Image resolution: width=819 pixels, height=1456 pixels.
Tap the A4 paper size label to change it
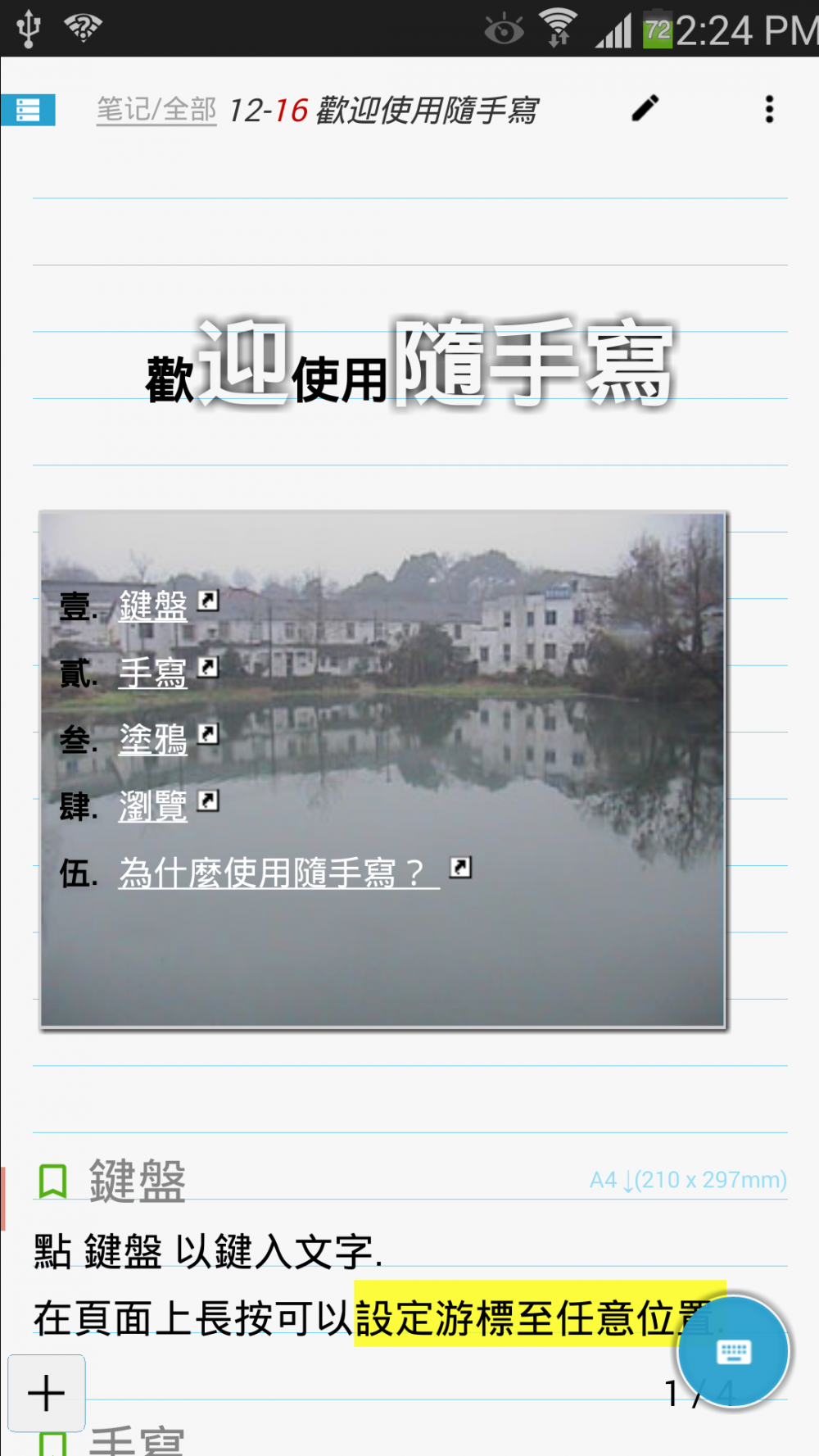tap(686, 1180)
